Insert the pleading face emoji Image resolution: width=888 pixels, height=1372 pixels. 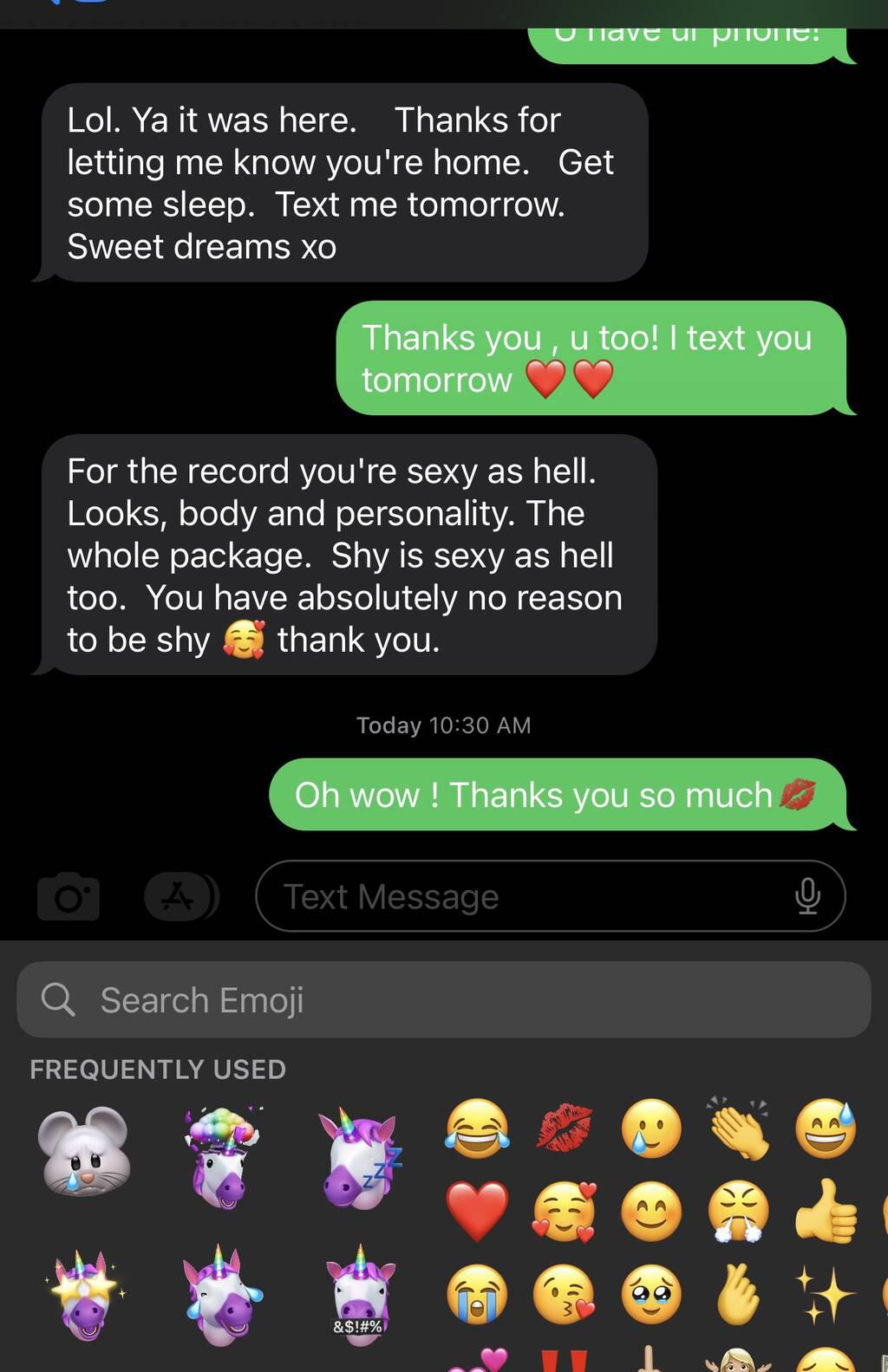point(651,1294)
